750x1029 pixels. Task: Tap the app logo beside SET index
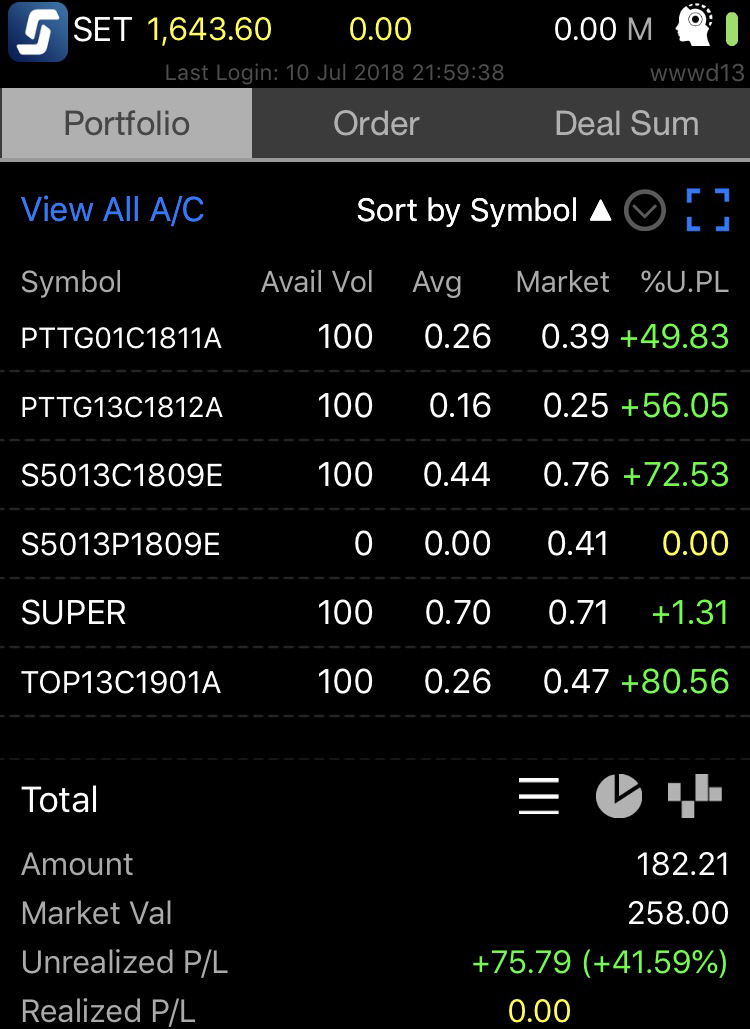point(37,32)
